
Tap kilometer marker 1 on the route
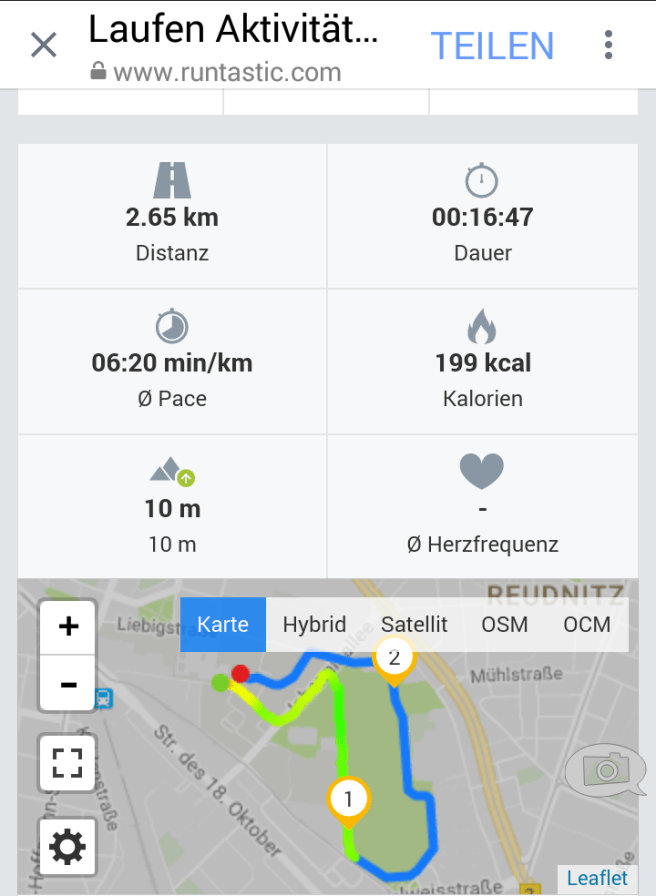tap(348, 801)
